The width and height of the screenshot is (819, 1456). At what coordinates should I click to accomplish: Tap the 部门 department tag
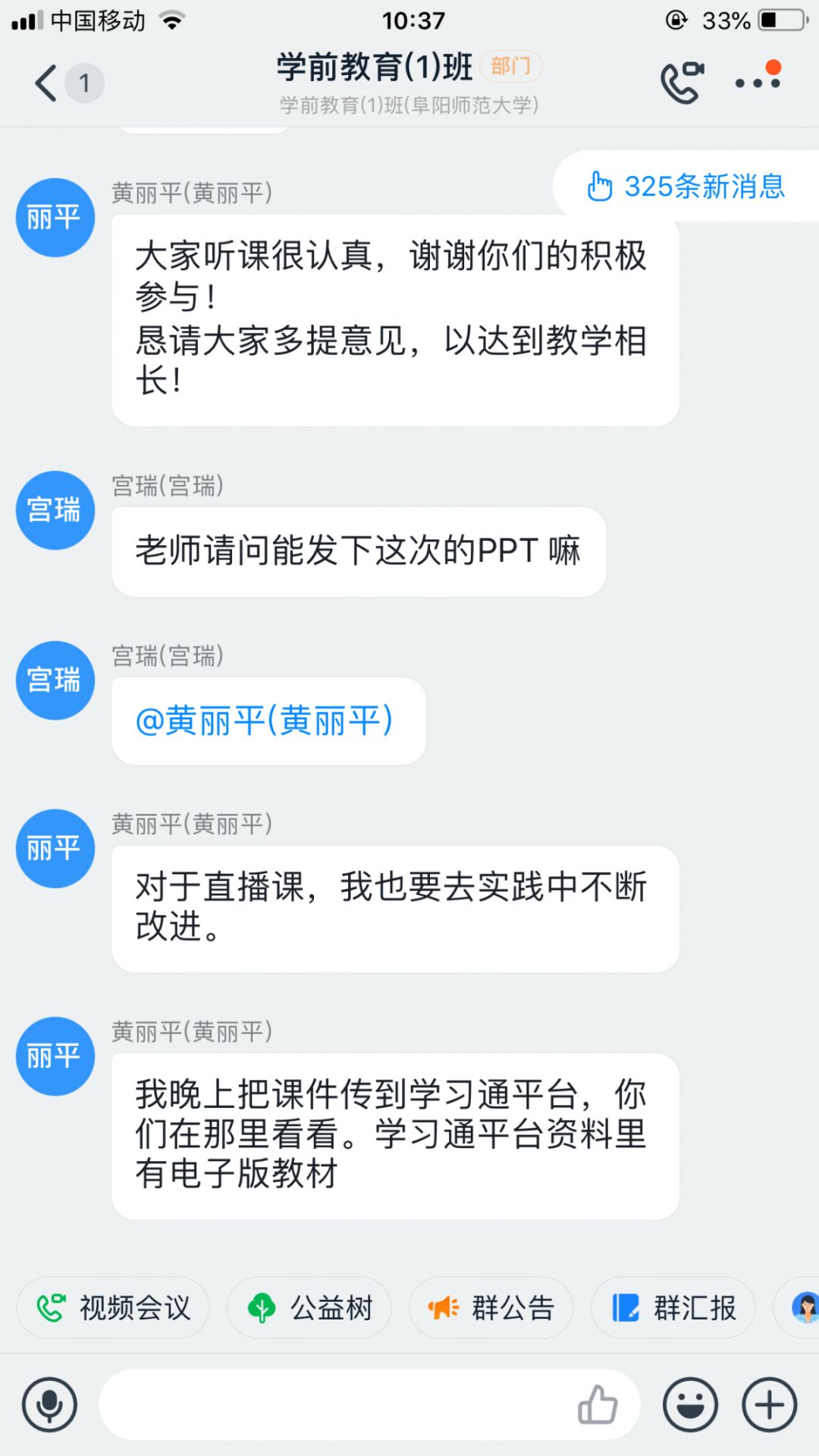click(x=510, y=67)
